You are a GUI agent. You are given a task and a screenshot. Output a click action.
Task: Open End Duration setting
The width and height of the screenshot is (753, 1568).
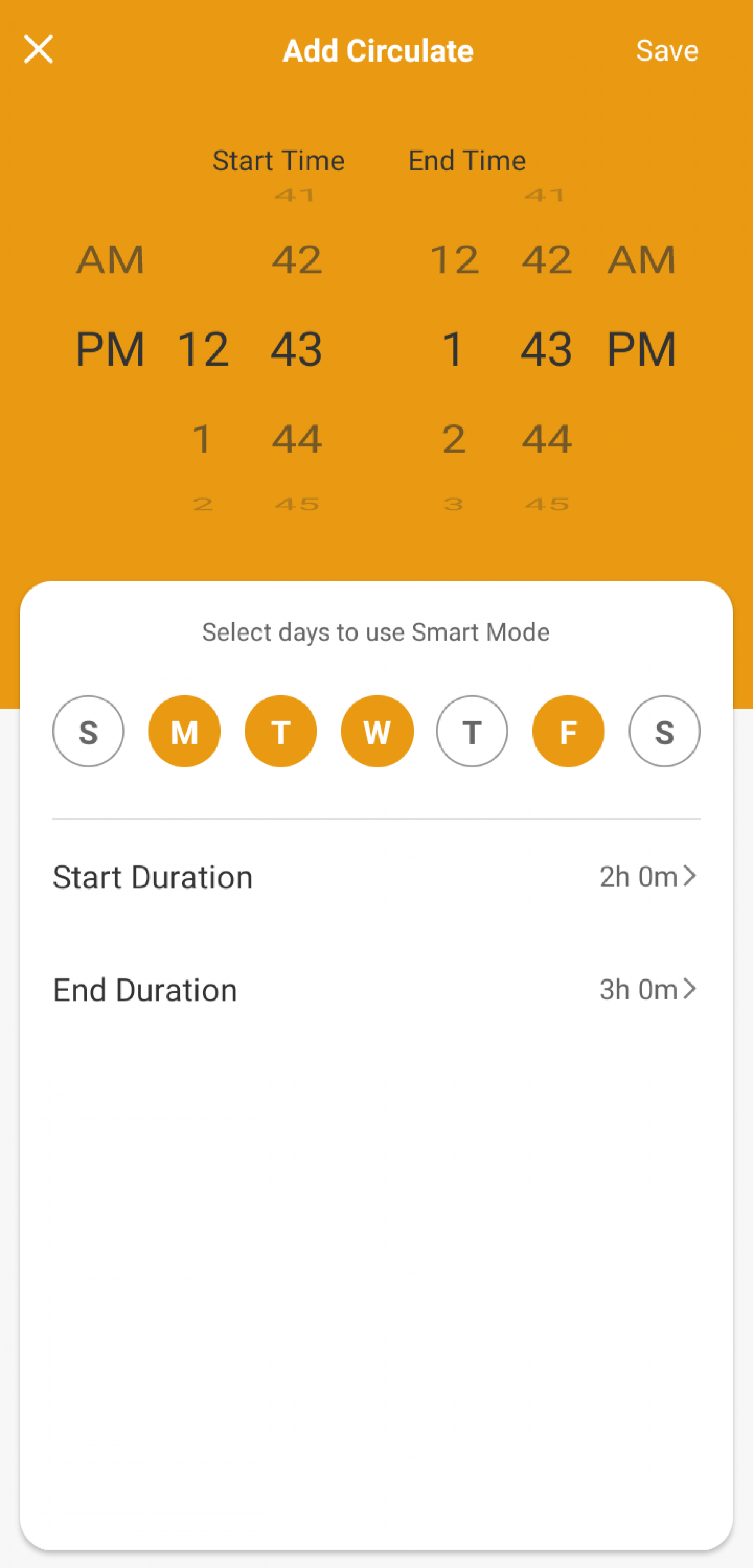[376, 990]
